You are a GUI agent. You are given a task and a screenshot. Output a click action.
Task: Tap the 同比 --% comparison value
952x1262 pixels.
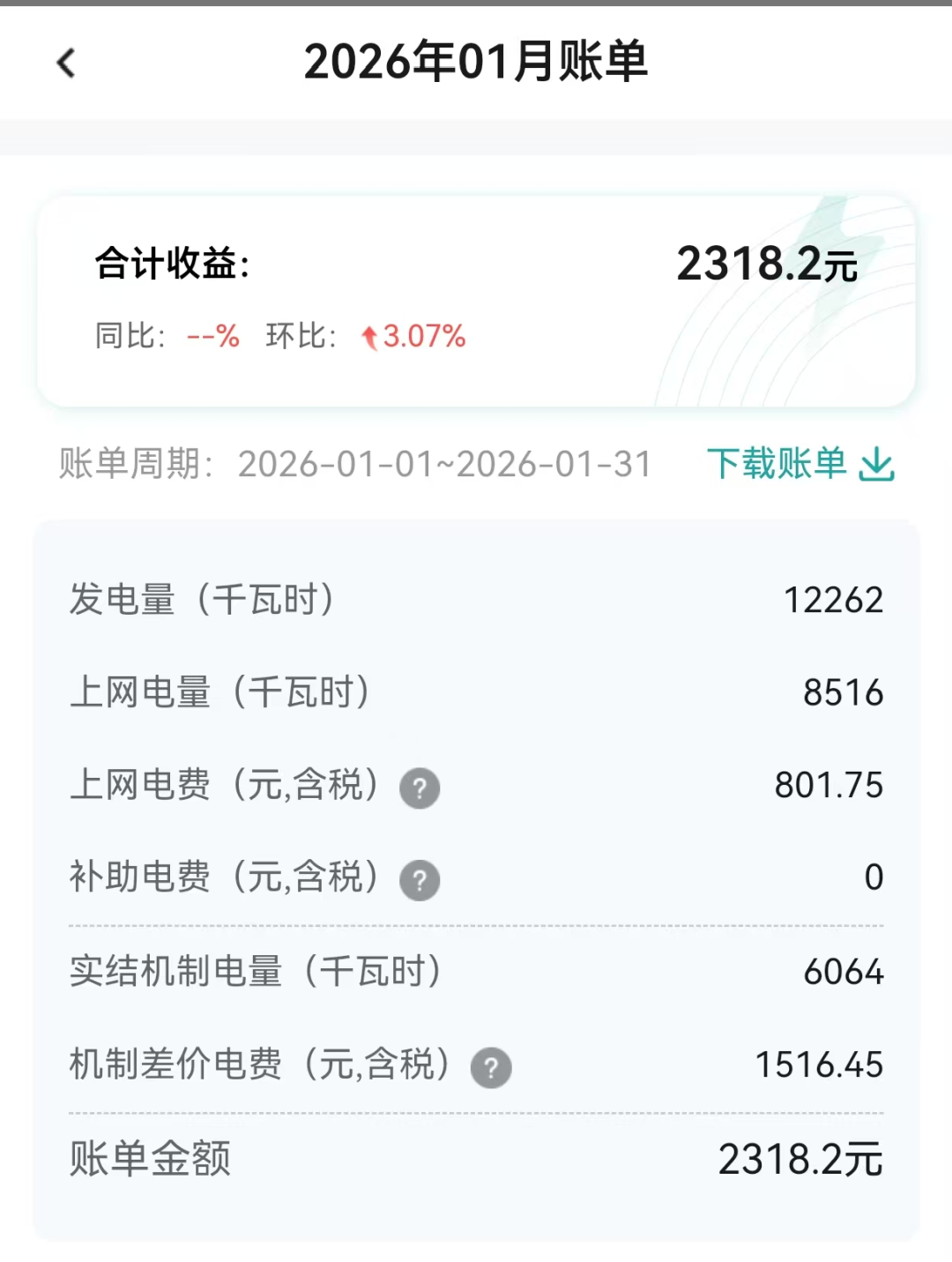(212, 336)
